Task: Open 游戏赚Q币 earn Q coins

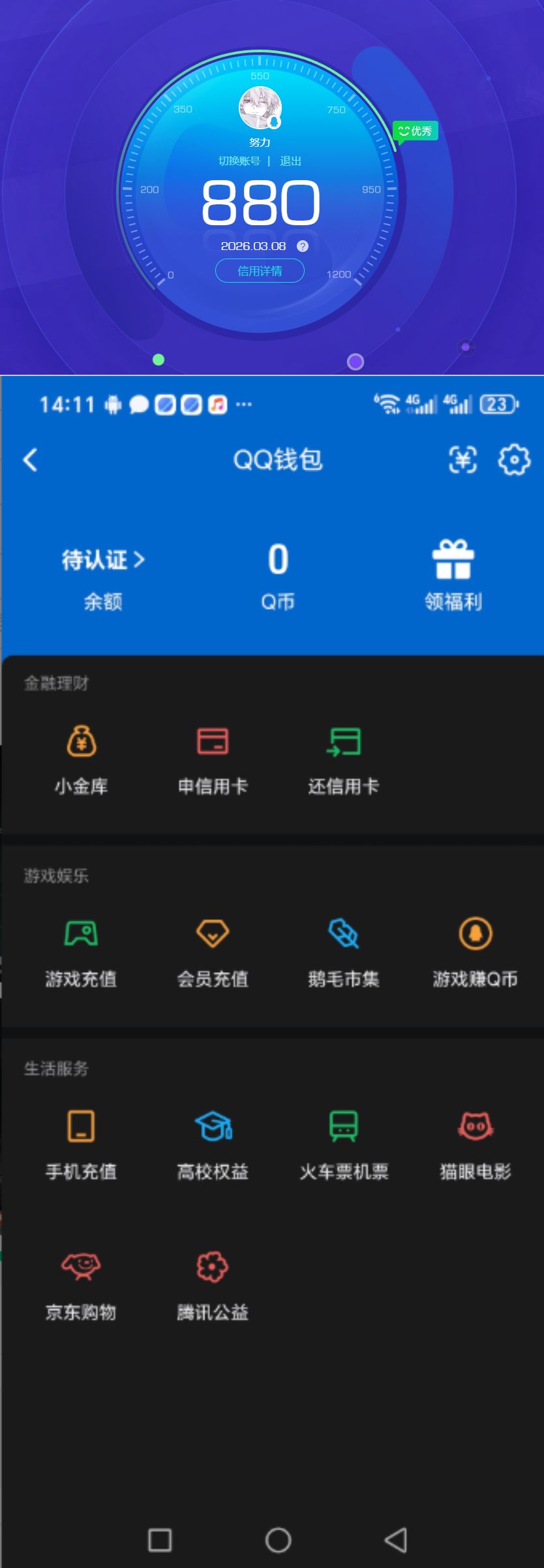Action: click(474, 952)
